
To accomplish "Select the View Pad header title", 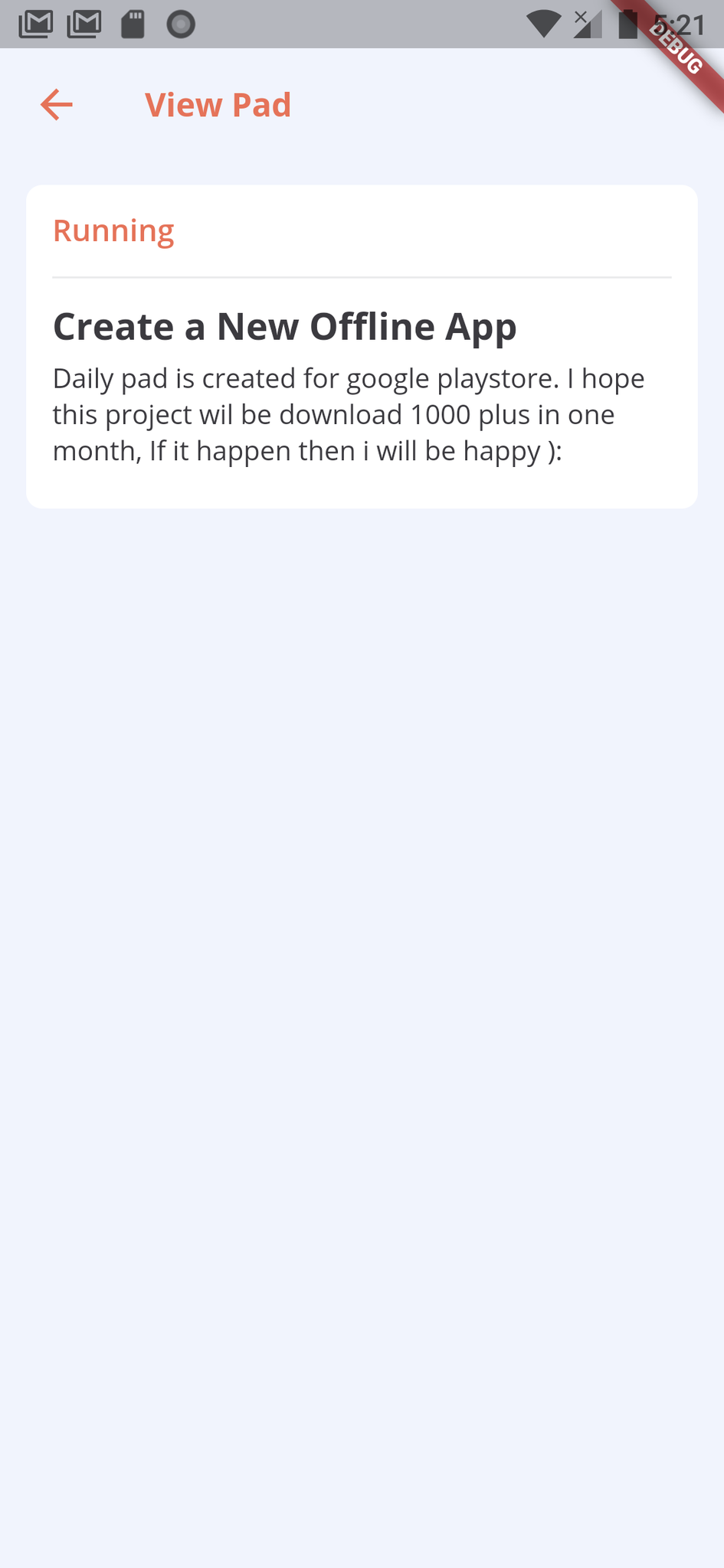I will click(x=218, y=103).
